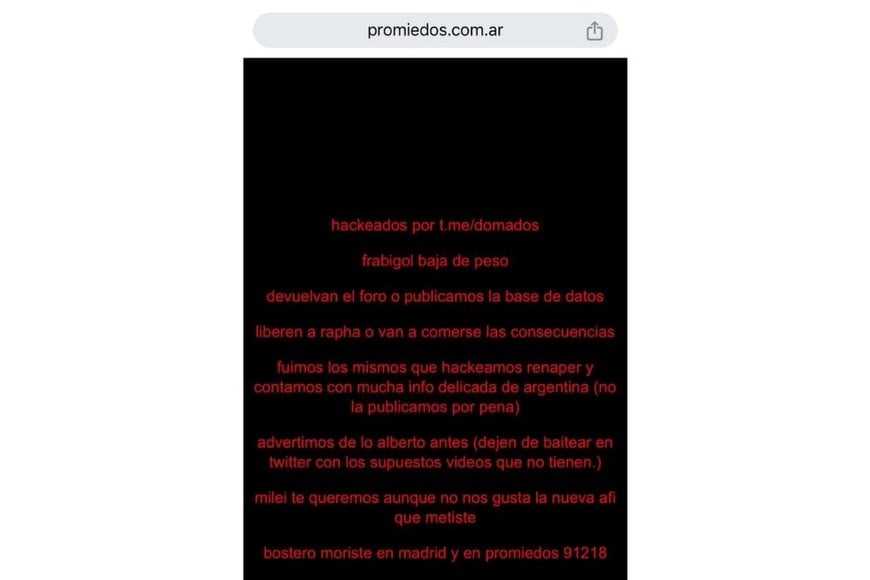Open the share menu icon
870x580 pixels.
pyautogui.click(x=594, y=30)
